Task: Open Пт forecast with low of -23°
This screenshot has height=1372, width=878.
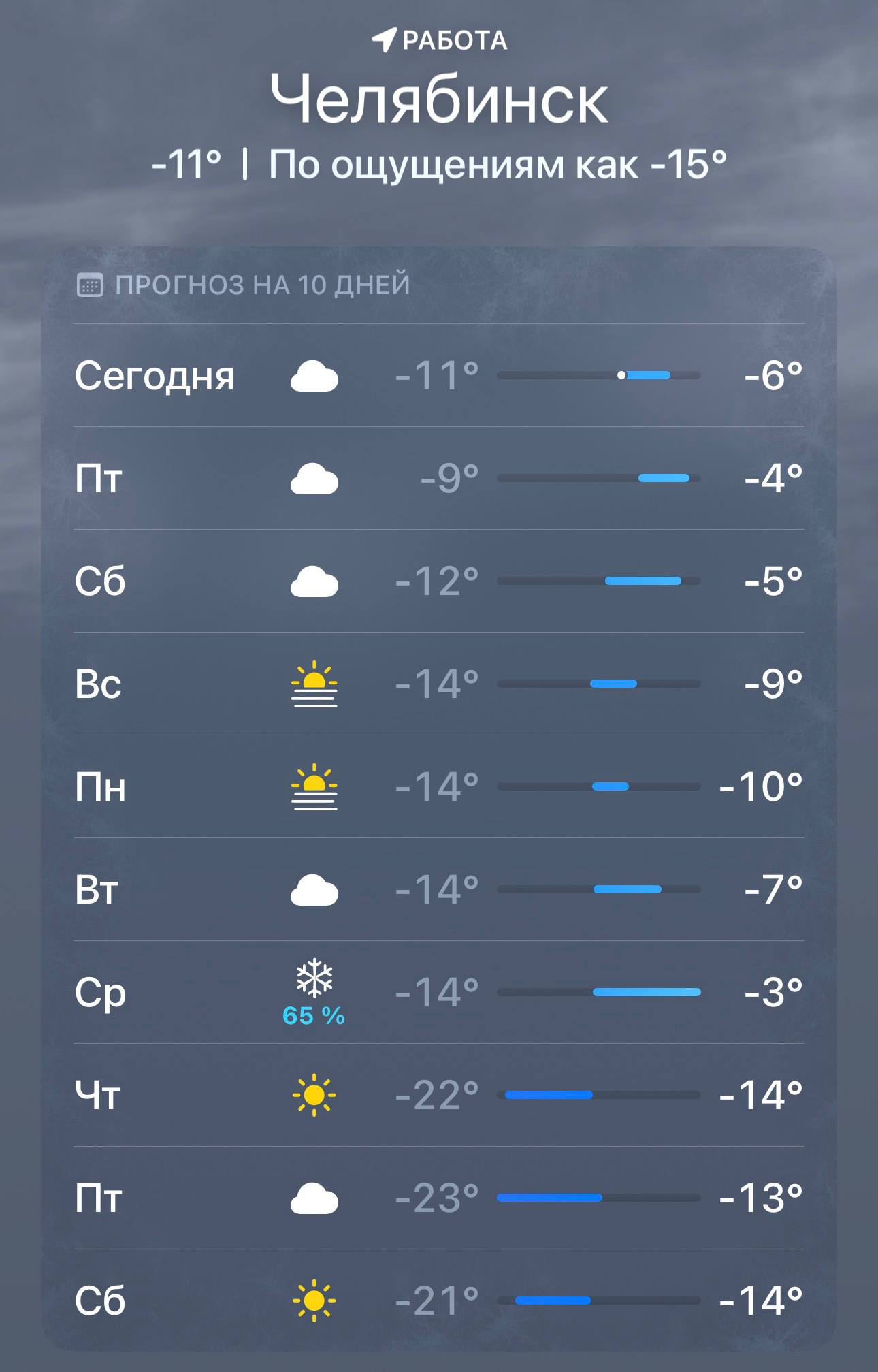Action: pyautogui.click(x=438, y=1198)
